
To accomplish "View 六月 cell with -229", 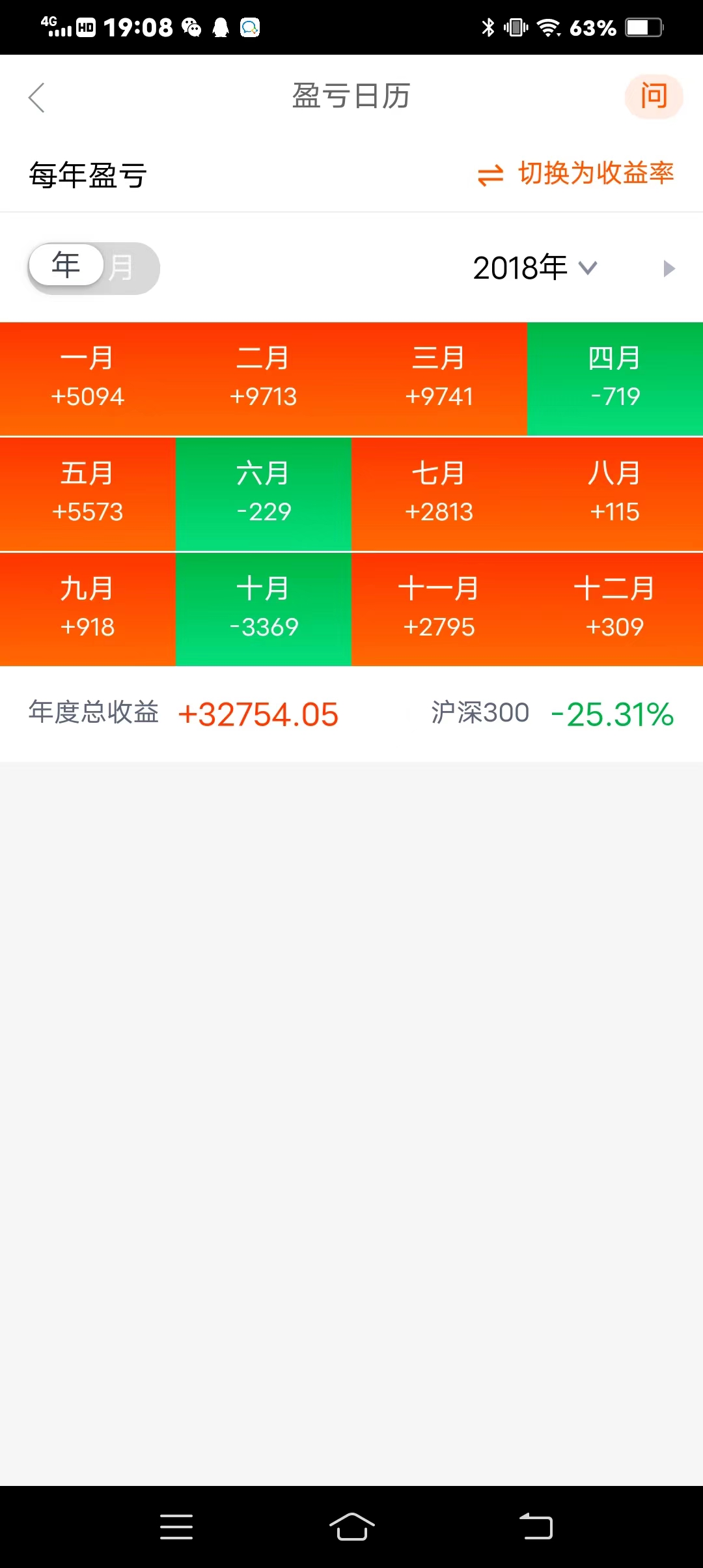I will pos(264,494).
